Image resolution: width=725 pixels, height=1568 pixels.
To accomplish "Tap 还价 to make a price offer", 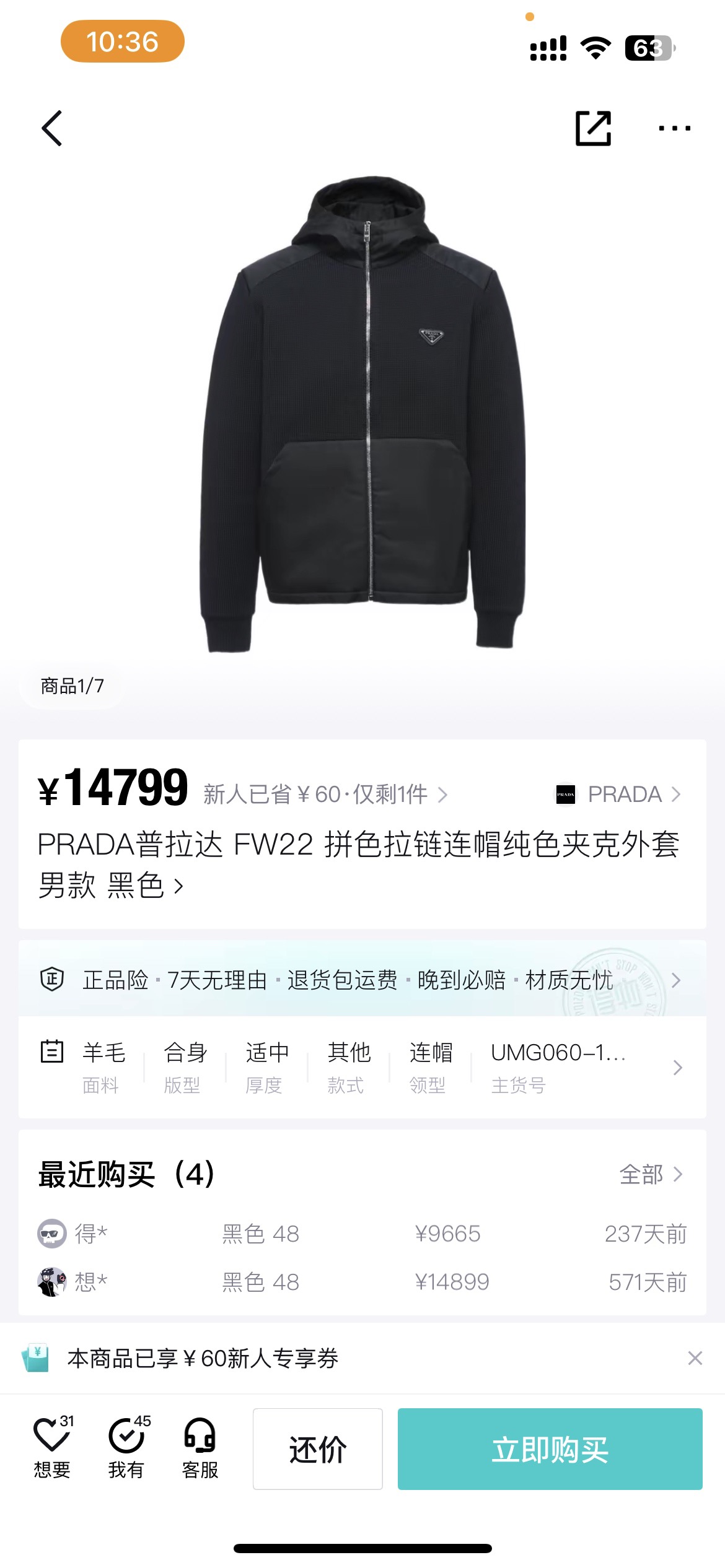I will (x=317, y=1448).
